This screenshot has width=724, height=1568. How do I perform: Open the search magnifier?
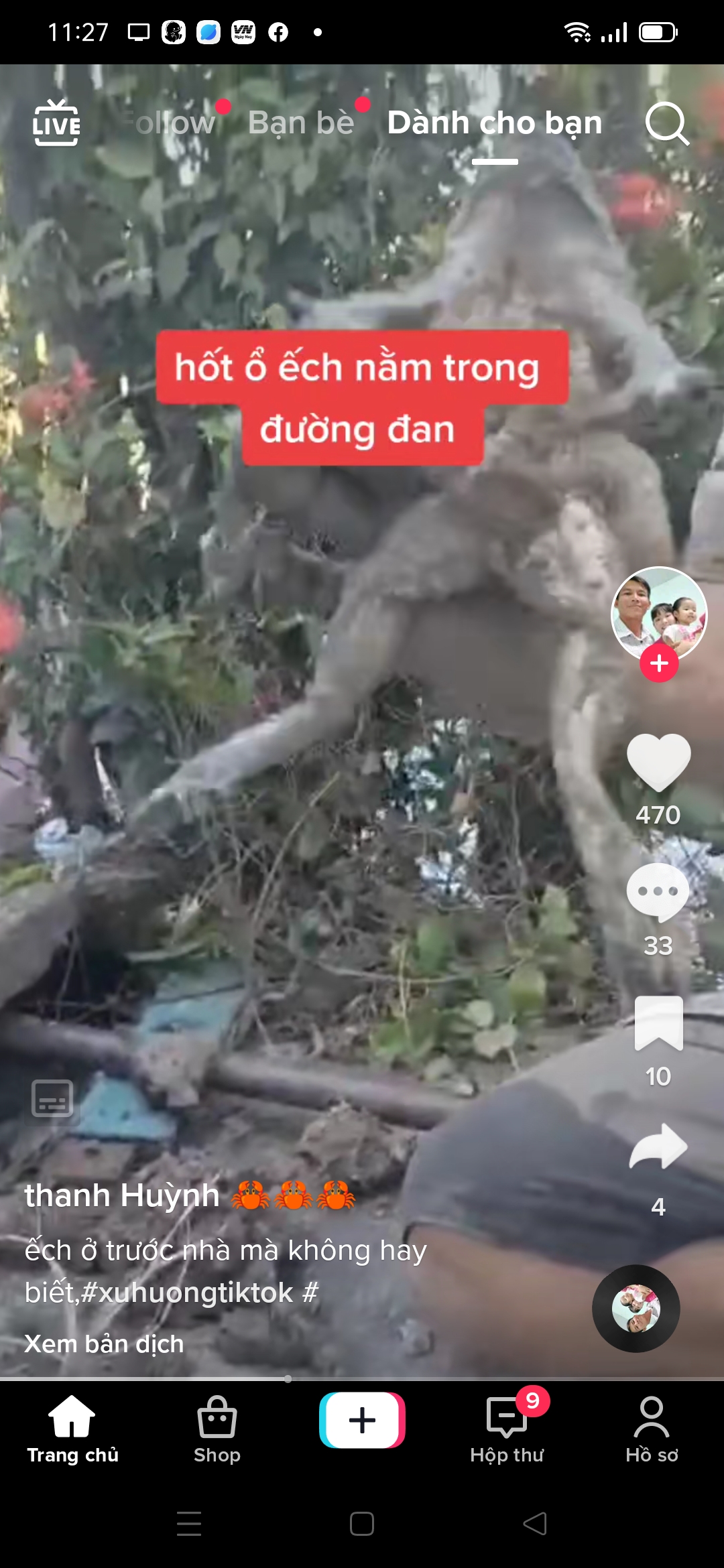point(666,123)
